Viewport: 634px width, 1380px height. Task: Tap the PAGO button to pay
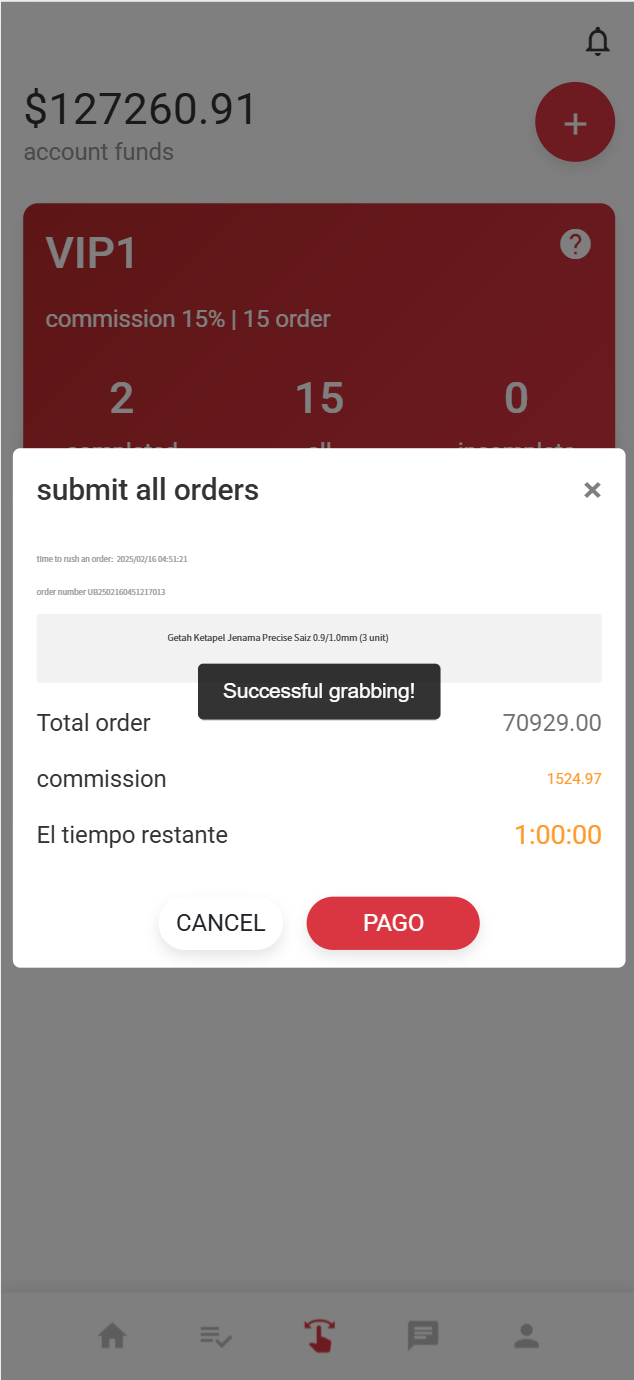tap(393, 923)
